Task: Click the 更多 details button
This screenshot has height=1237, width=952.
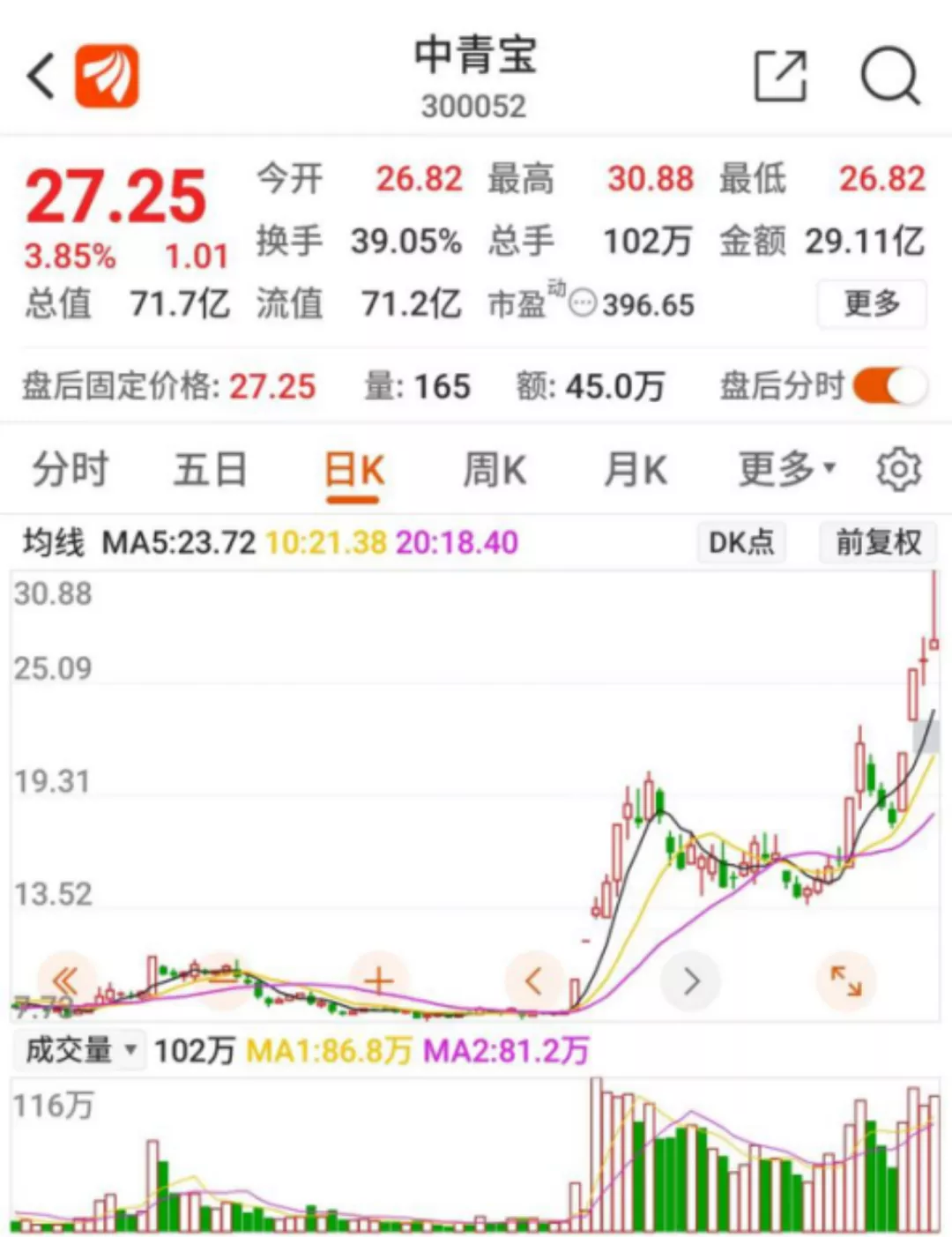Action: pos(871,304)
